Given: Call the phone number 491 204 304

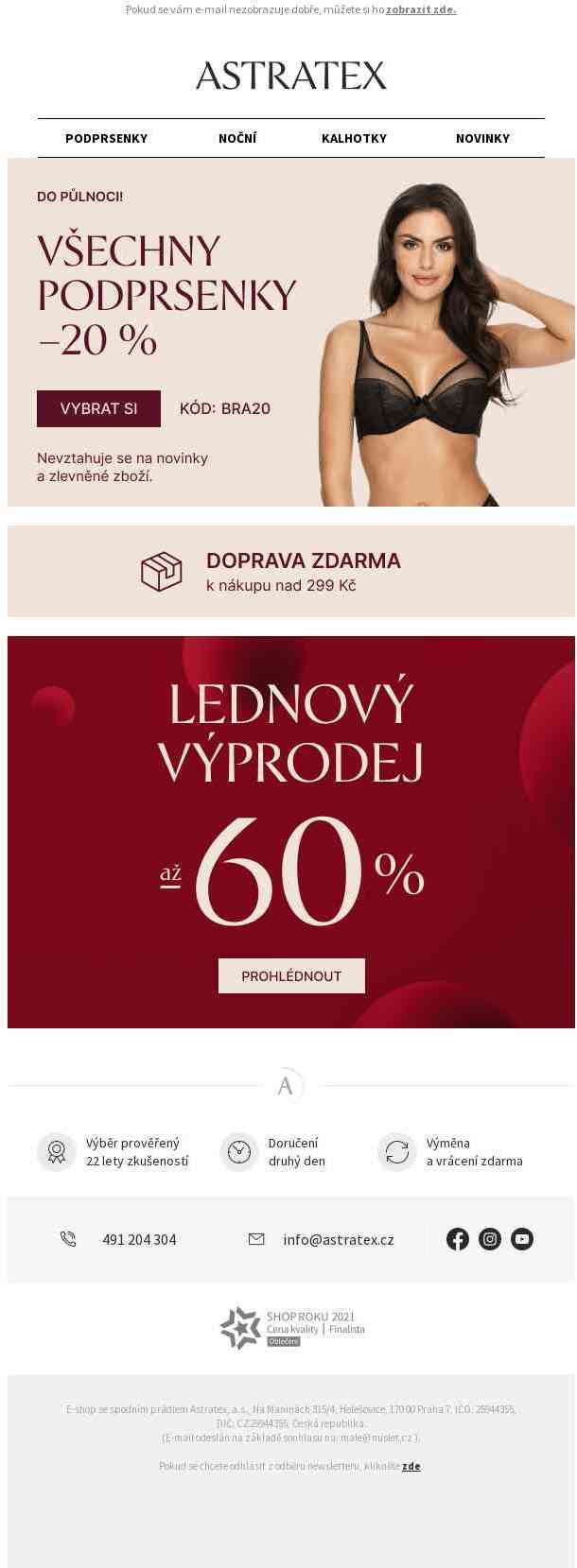Looking at the screenshot, I should coord(138,1239).
